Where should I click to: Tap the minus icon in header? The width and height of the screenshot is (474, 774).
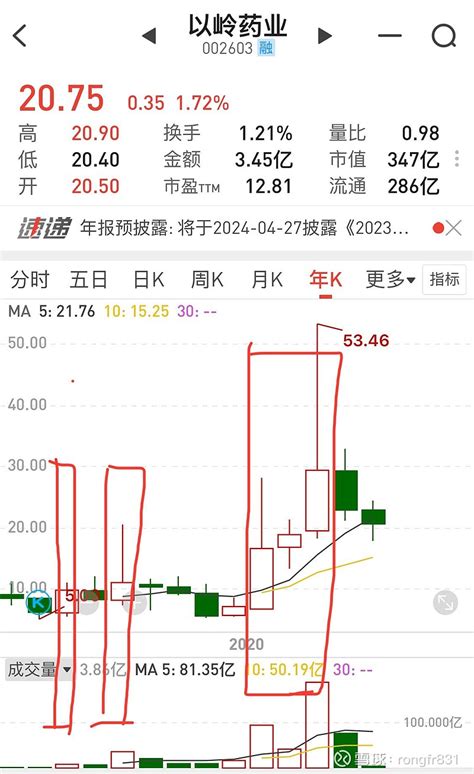[390, 36]
